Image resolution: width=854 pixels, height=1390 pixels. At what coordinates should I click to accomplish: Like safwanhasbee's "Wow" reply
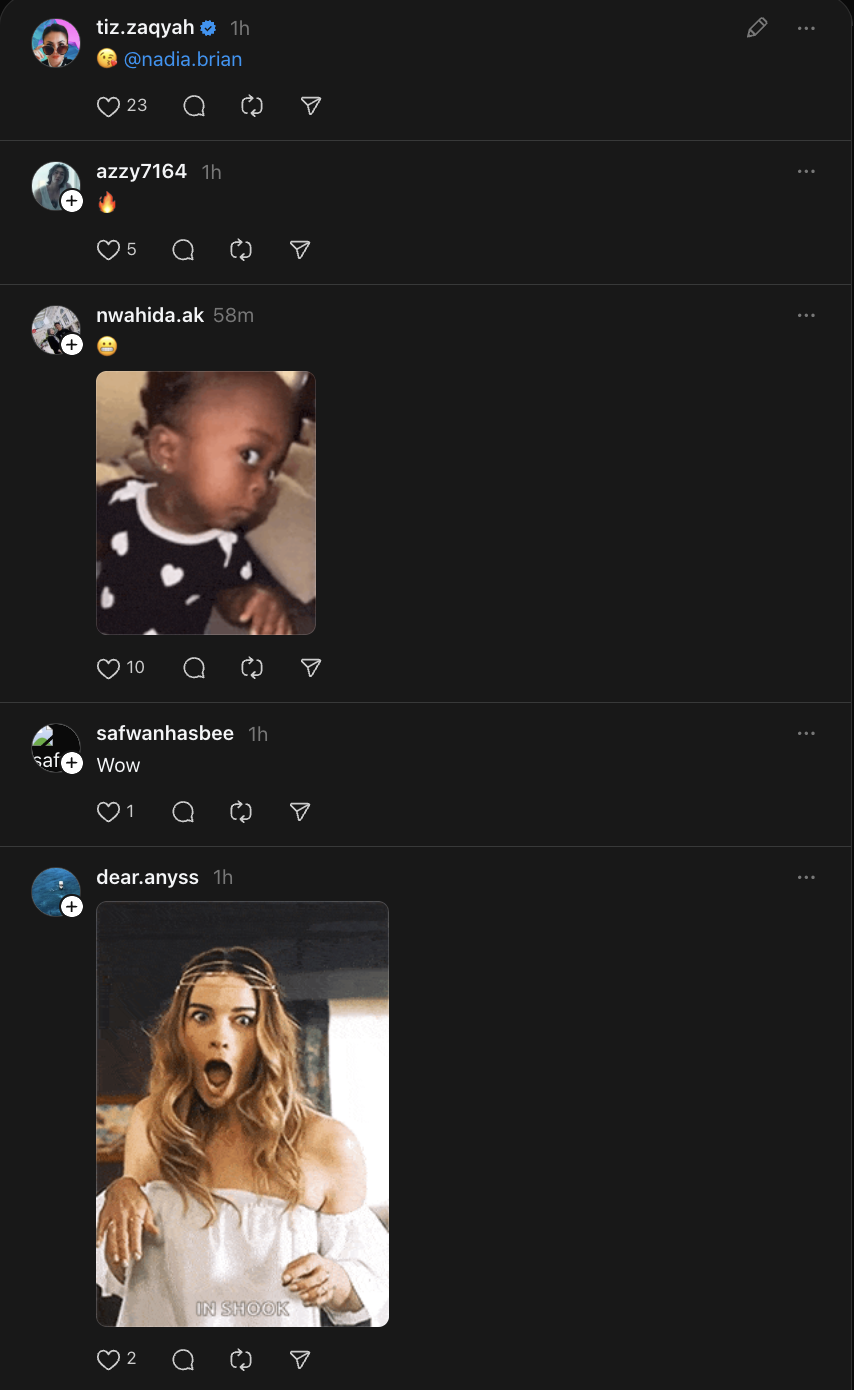tap(108, 812)
